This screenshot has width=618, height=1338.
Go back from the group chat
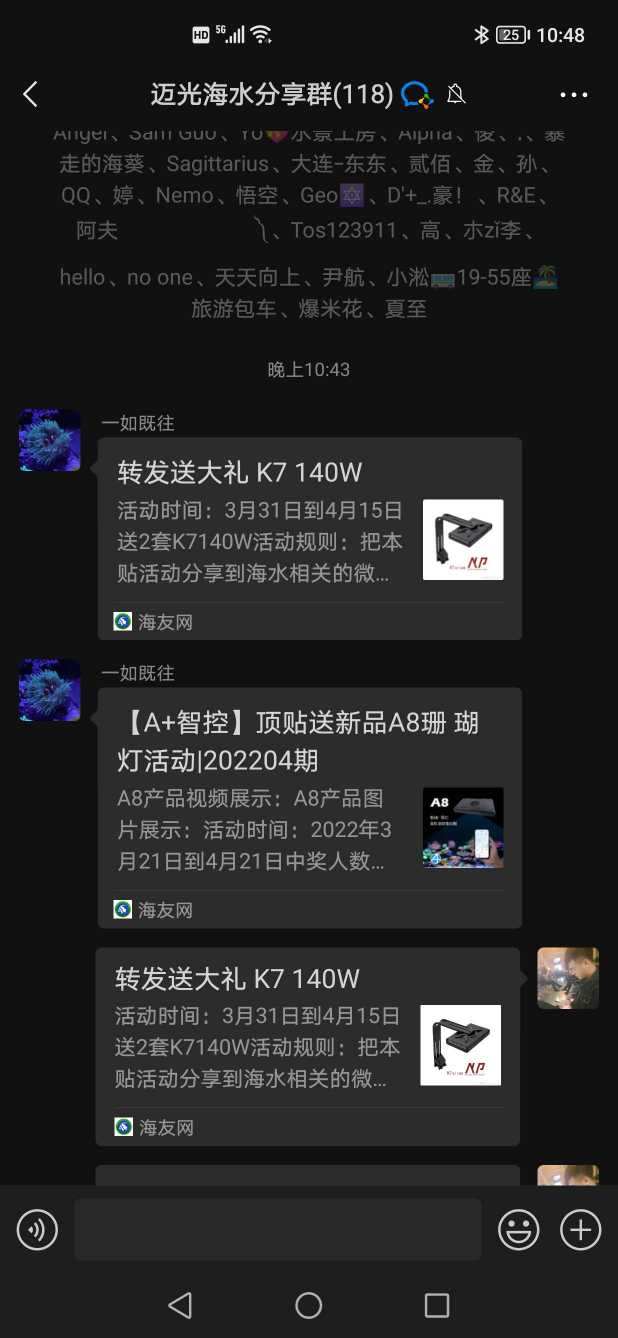30,94
